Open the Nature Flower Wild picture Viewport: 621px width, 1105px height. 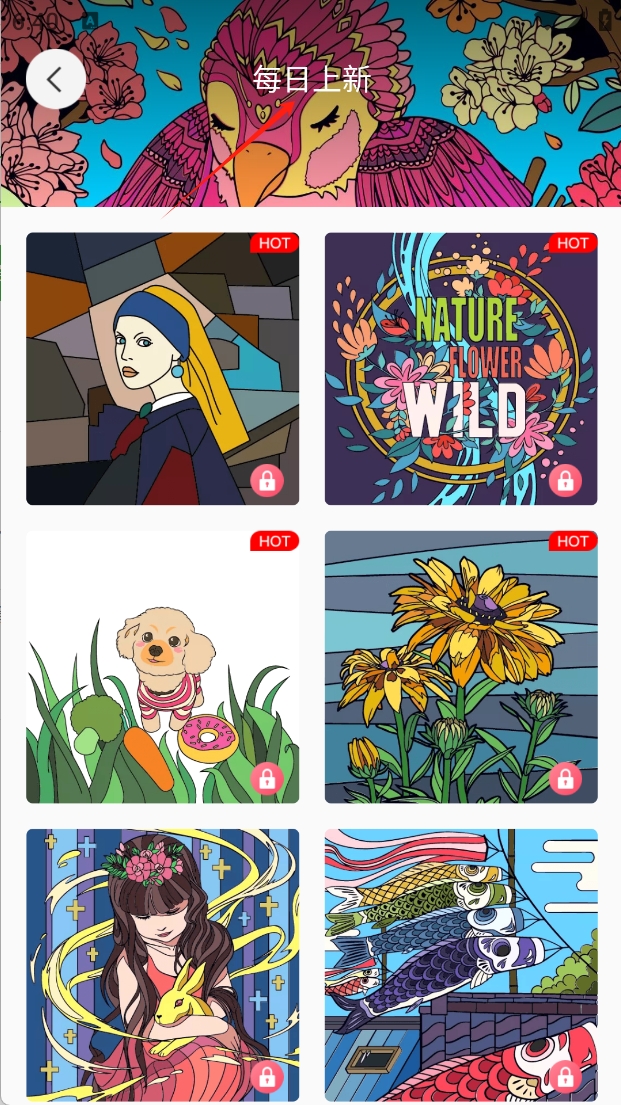pos(461,369)
